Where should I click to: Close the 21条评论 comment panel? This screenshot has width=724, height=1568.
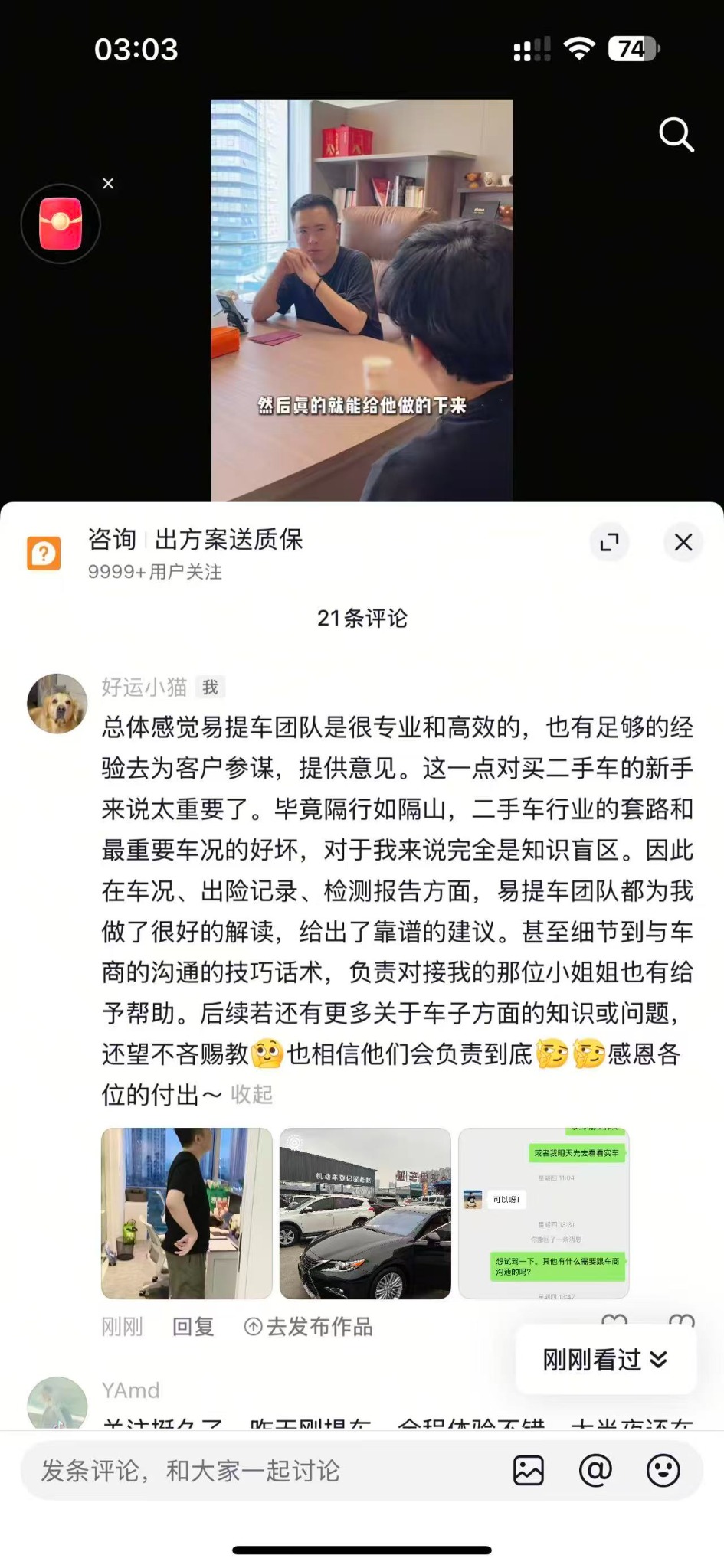coord(683,542)
